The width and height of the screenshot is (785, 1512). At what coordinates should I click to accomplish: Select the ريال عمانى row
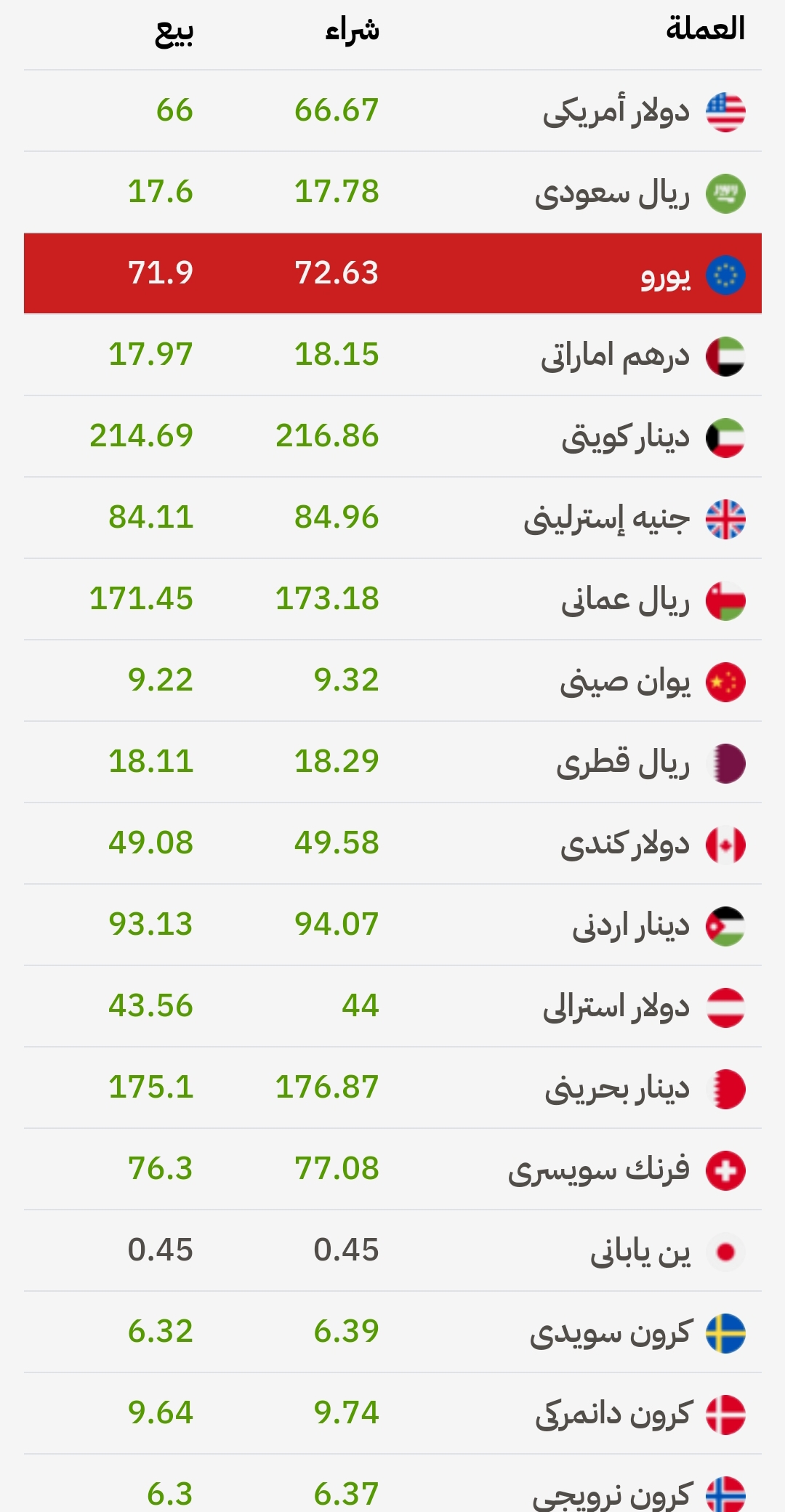(392, 600)
